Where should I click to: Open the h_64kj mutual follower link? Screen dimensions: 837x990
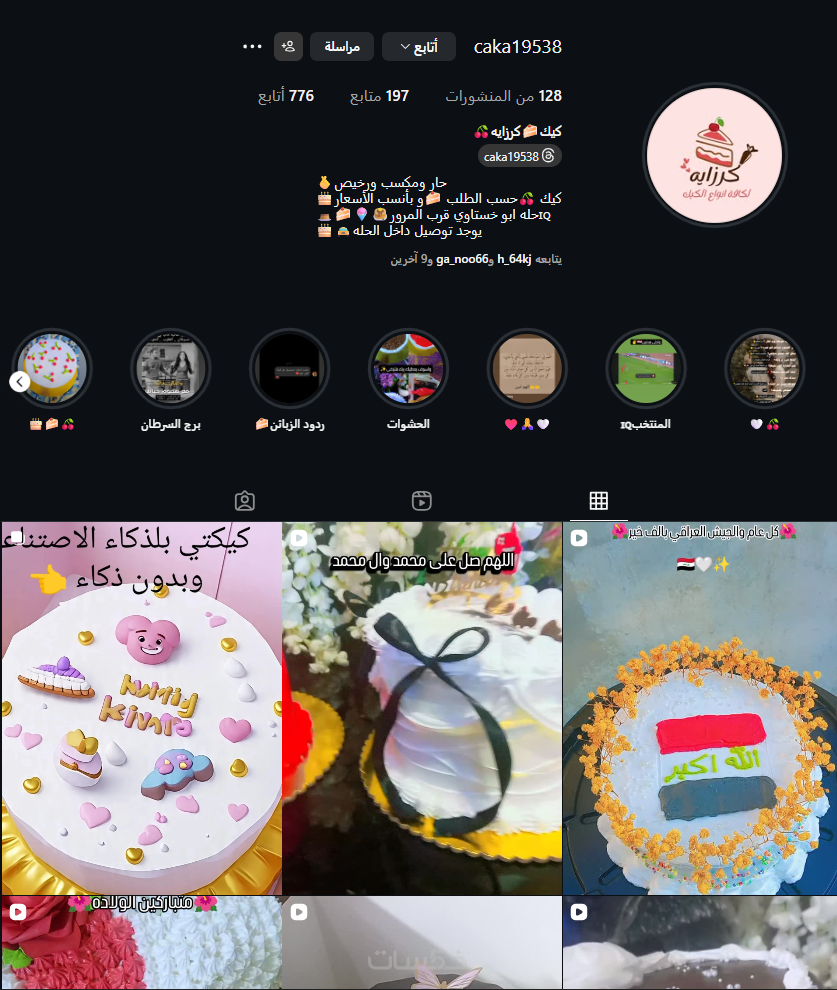click(x=514, y=259)
